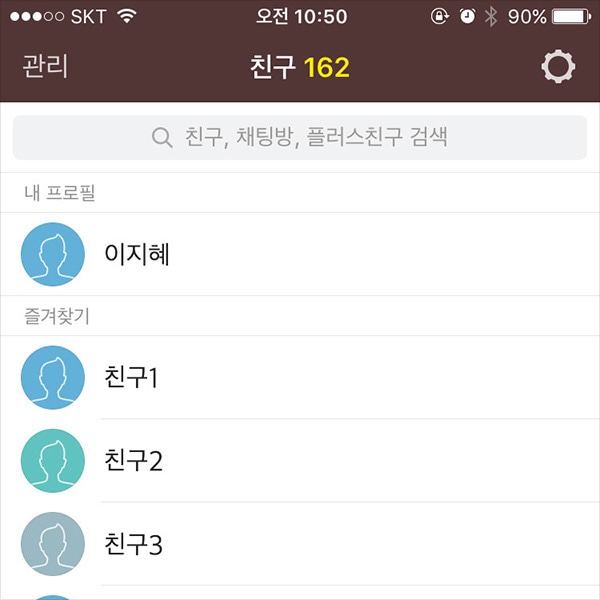
Task: Tap the 관리 button
Action: click(x=45, y=66)
